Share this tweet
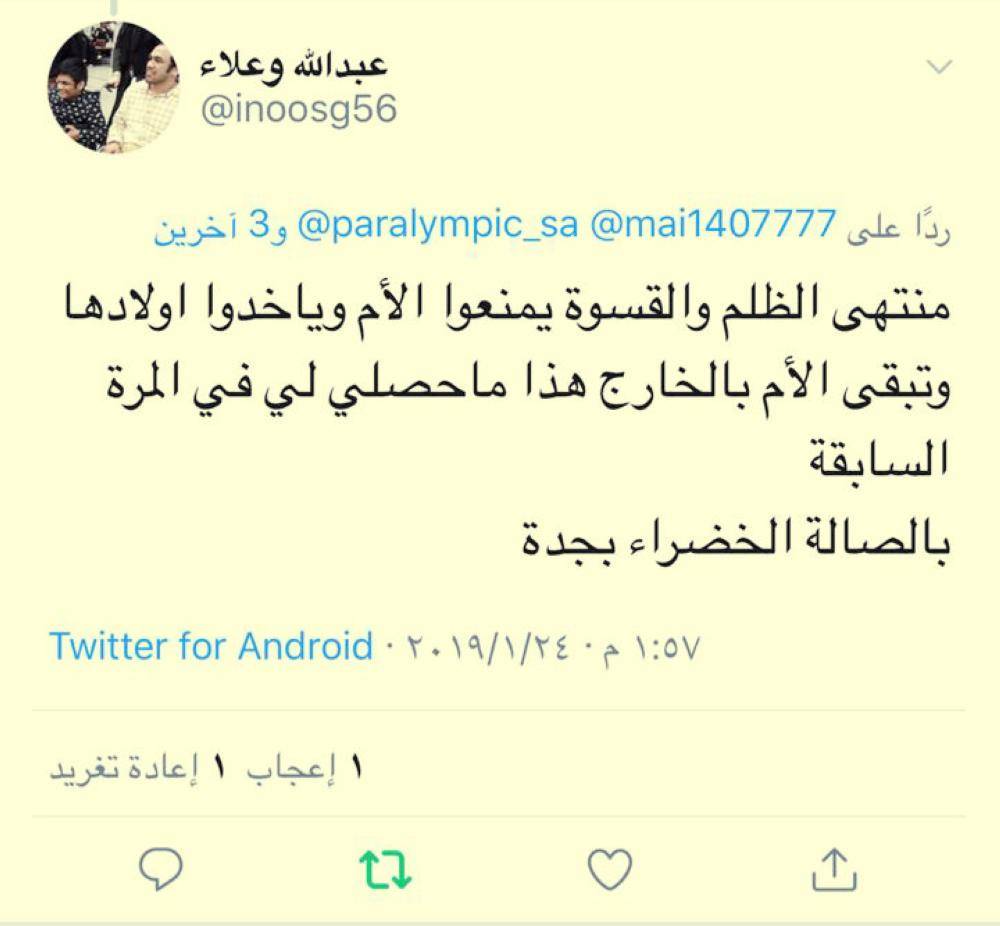This screenshot has height=926, width=1000. click(x=835, y=870)
